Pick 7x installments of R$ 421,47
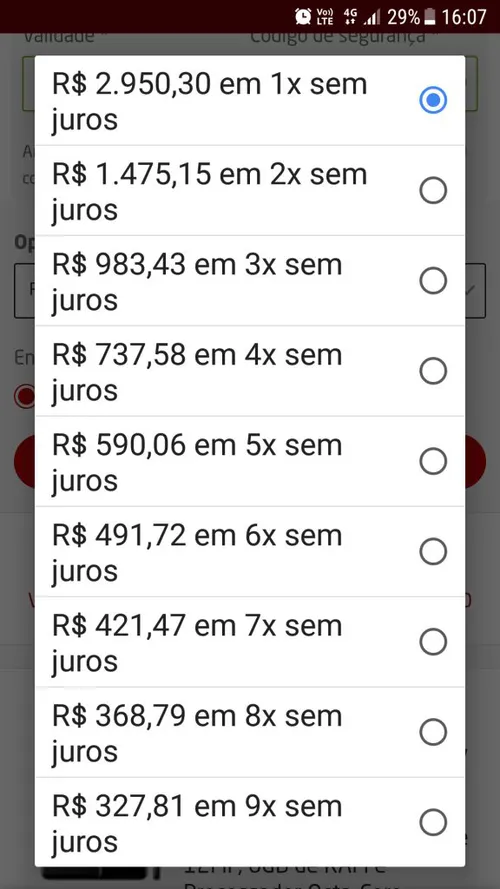 click(250, 641)
